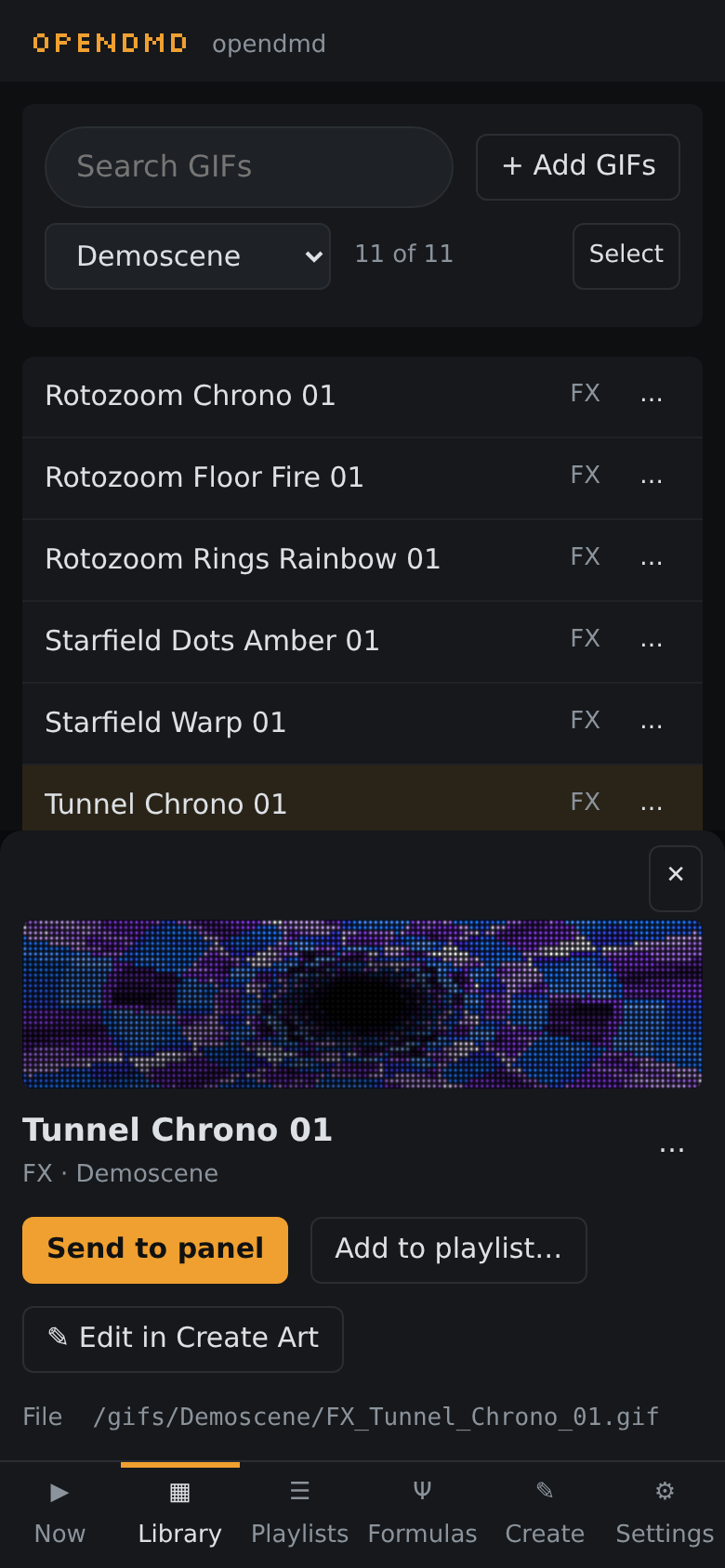Open Edit in Create Art
Screen dimensions: 725x1568
(x=183, y=1339)
